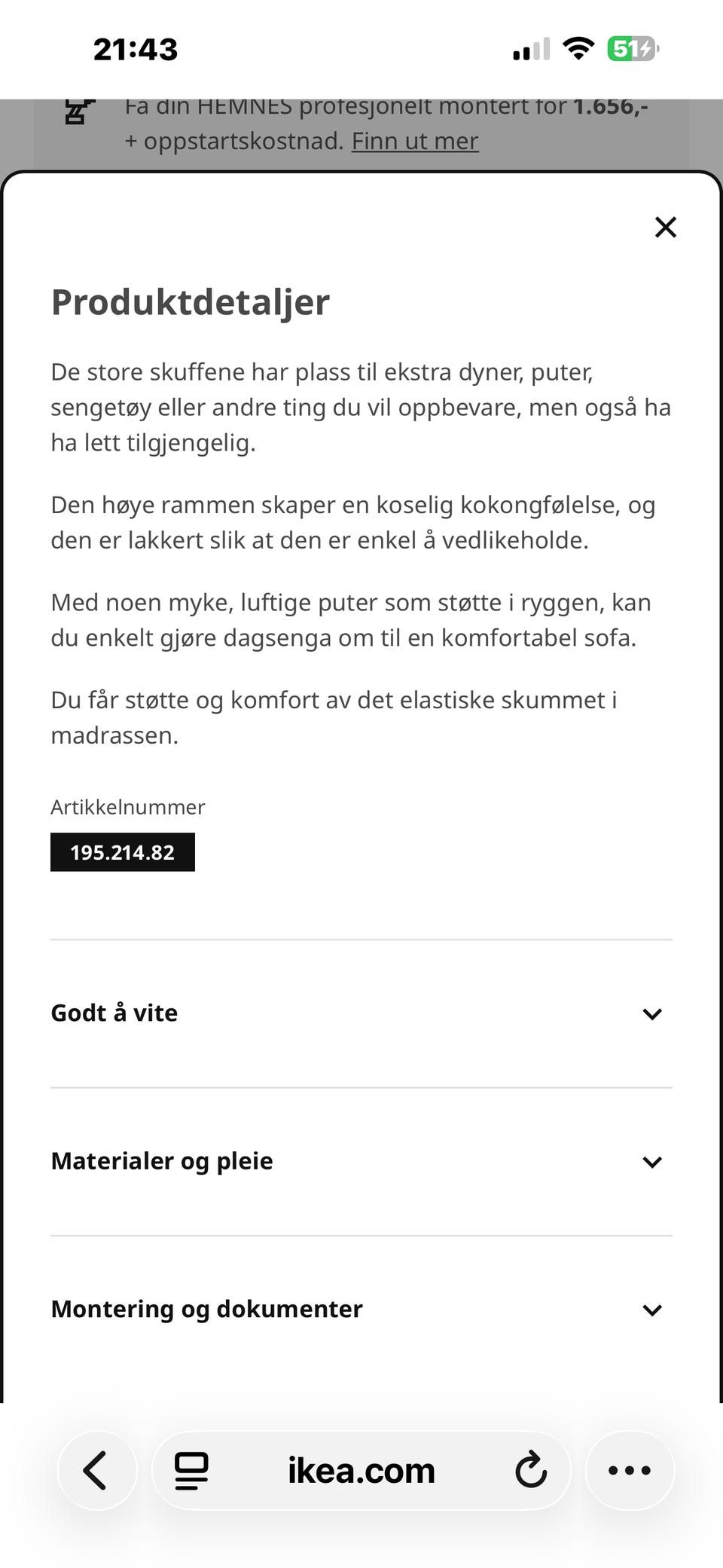The height and width of the screenshot is (1568, 723).
Task: Tap the ikea.com address bar
Action: coord(361,1469)
